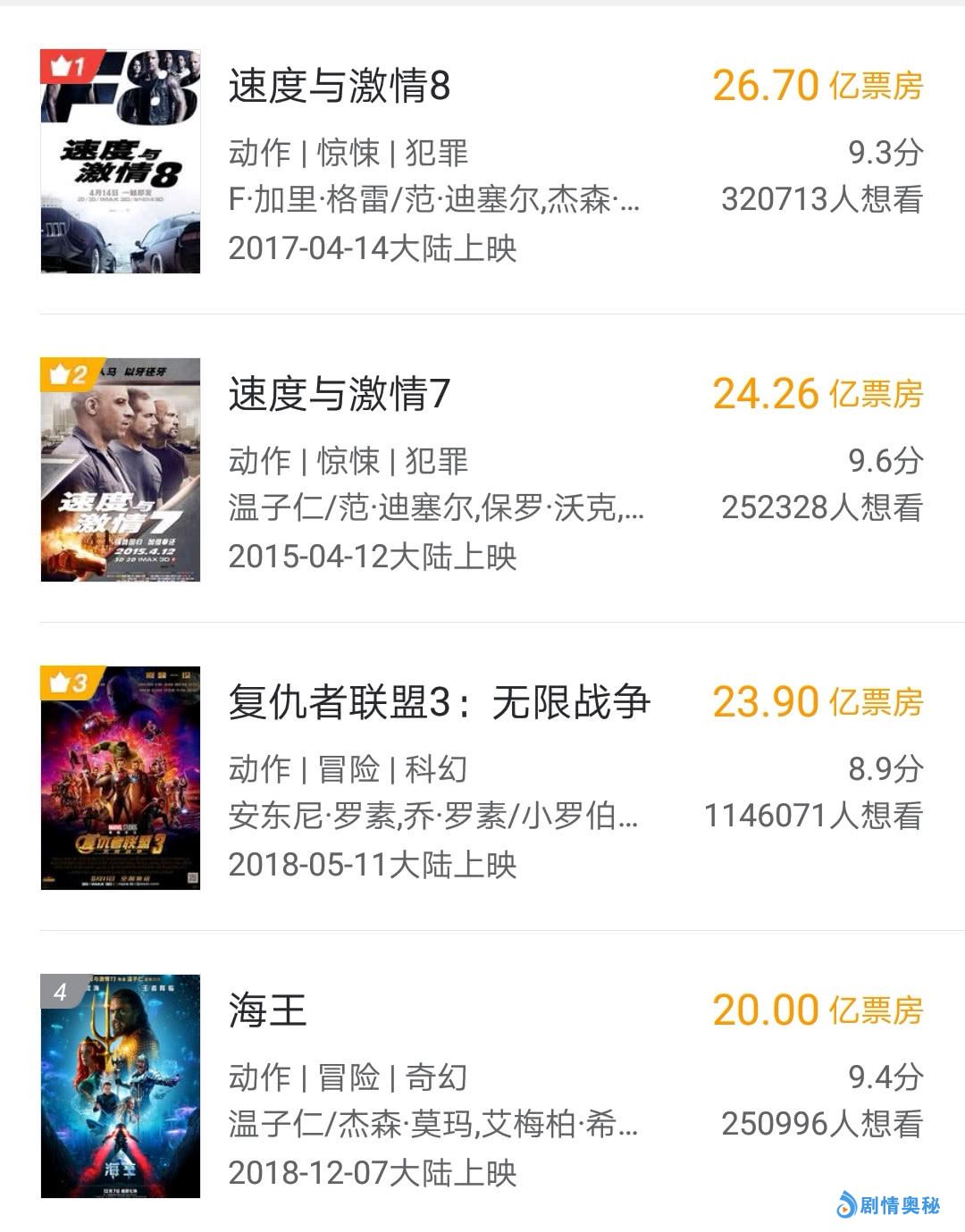Image resolution: width=965 pixels, height=1232 pixels.
Task: Select the 海王 movie row
Action: [268, 1011]
